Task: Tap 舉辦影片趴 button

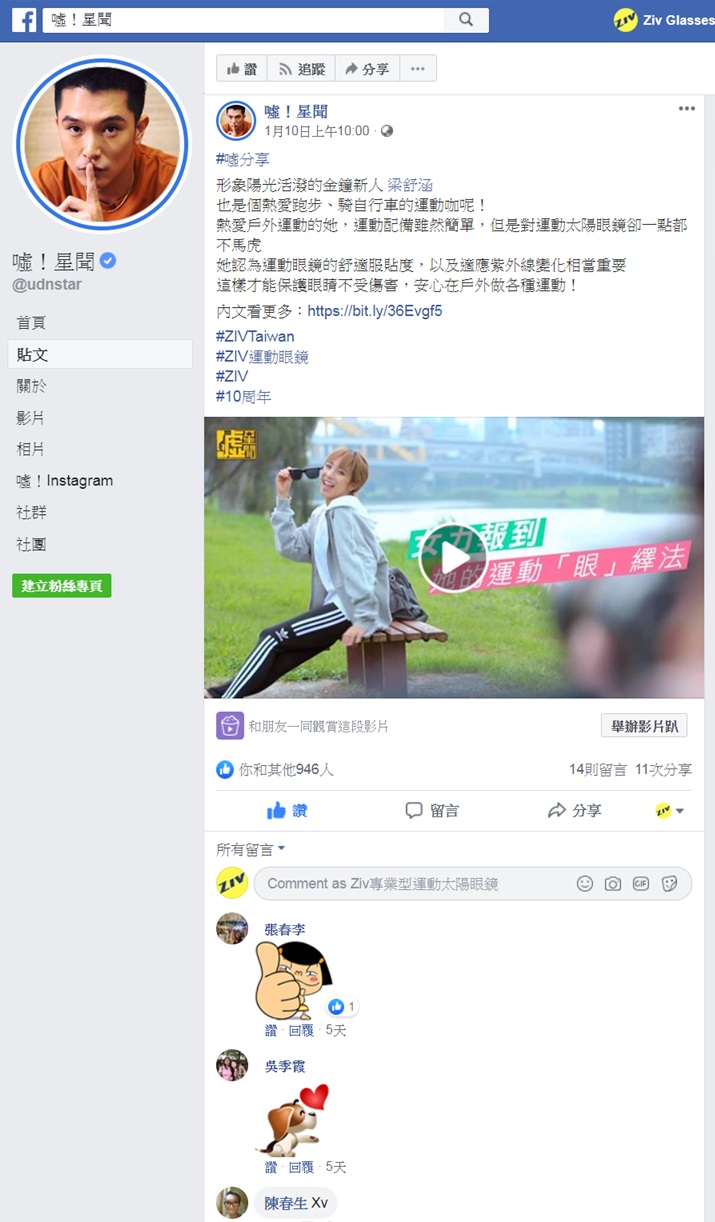Action: 643,726
